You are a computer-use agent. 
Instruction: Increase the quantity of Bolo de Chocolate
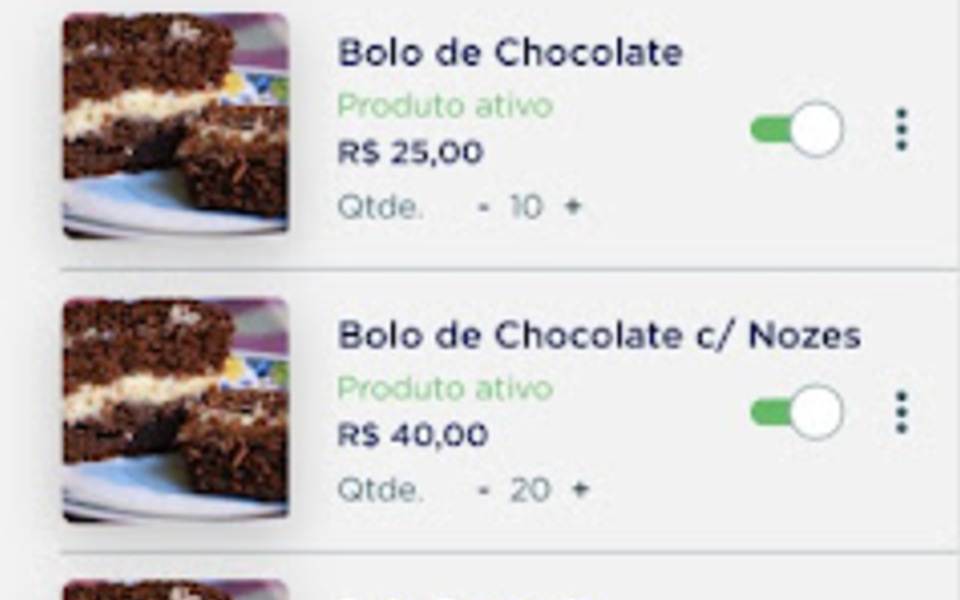coord(573,207)
